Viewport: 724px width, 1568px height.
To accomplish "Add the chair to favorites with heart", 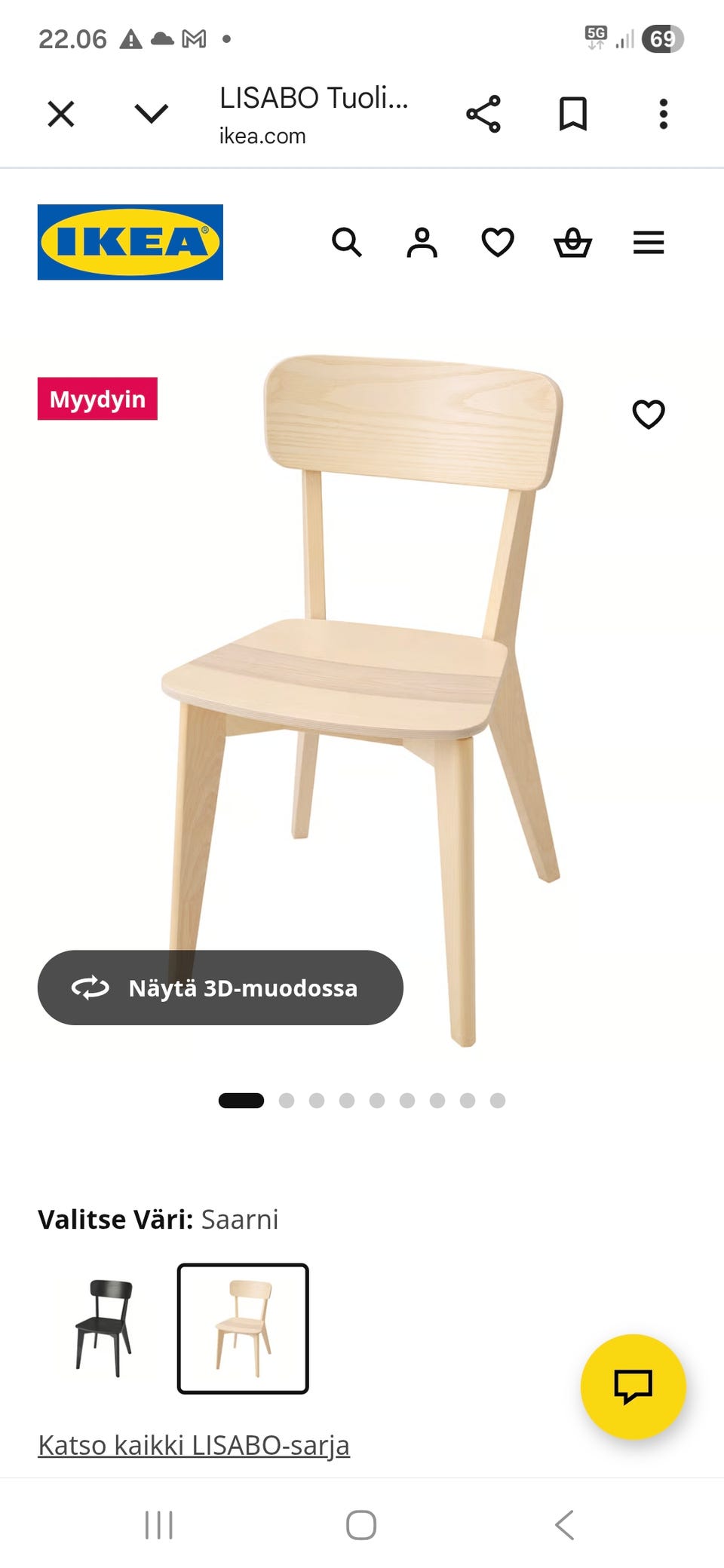I will pos(649,413).
